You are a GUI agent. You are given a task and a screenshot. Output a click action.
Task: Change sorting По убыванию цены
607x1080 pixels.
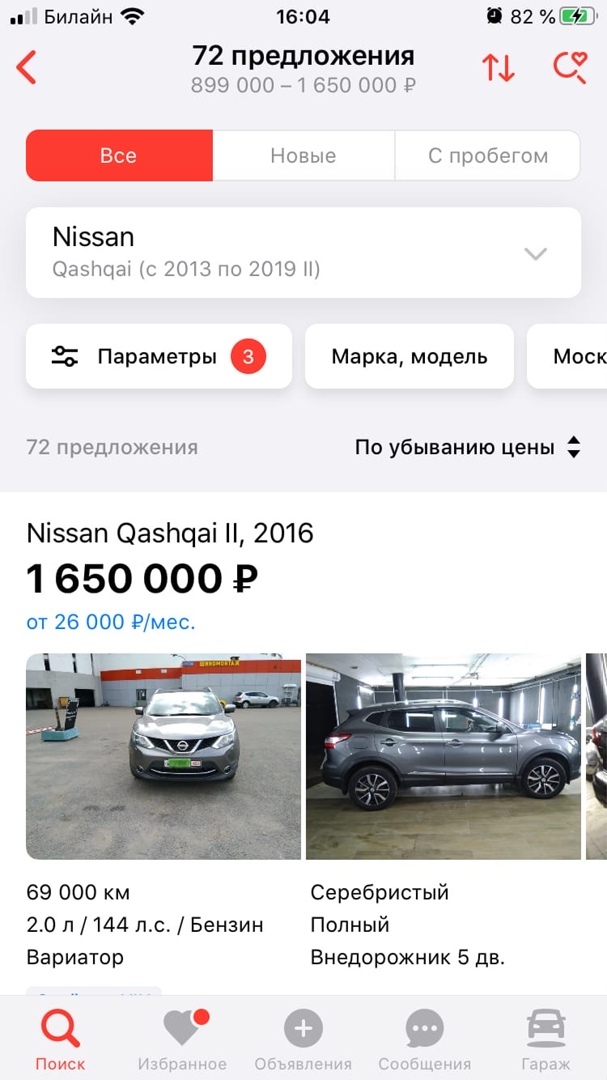467,447
